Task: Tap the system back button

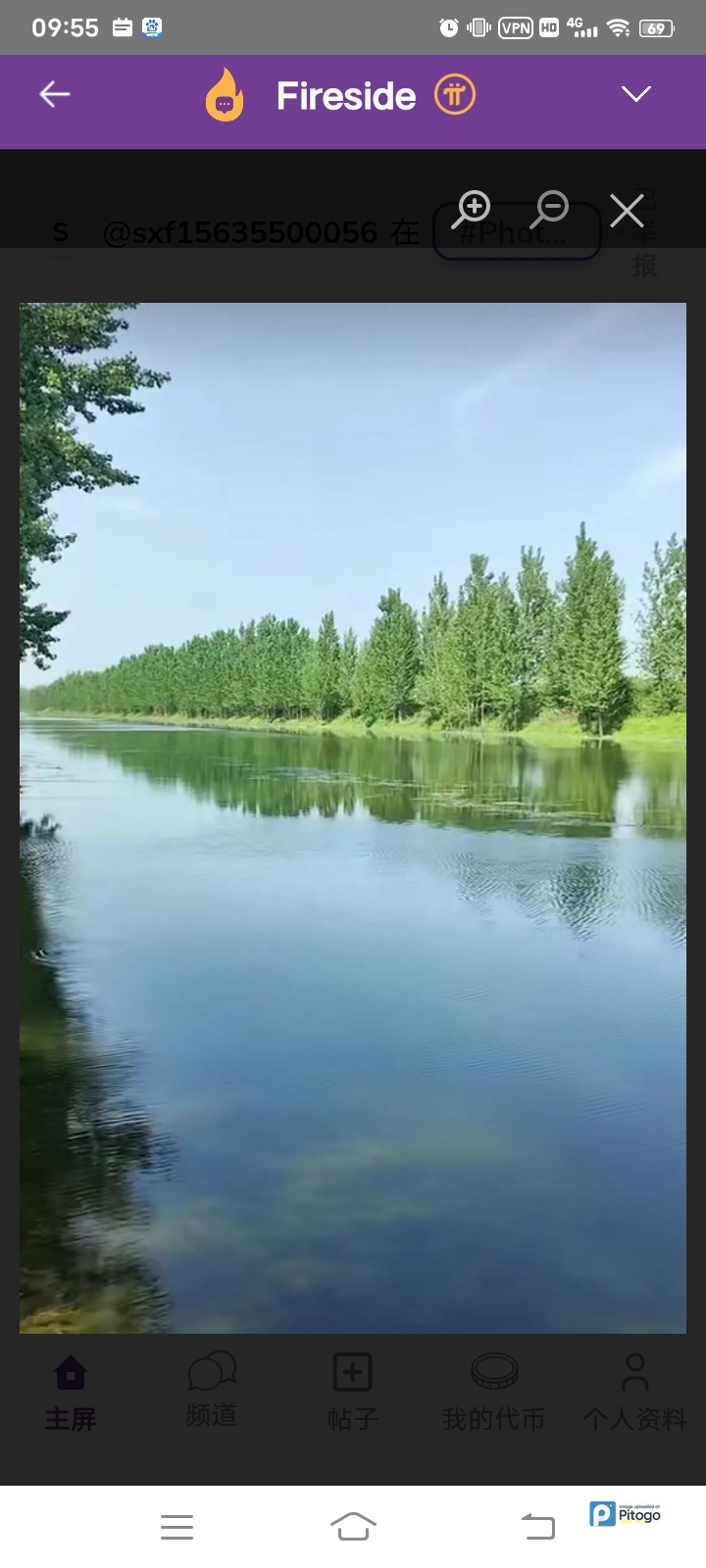Action: [537, 1526]
